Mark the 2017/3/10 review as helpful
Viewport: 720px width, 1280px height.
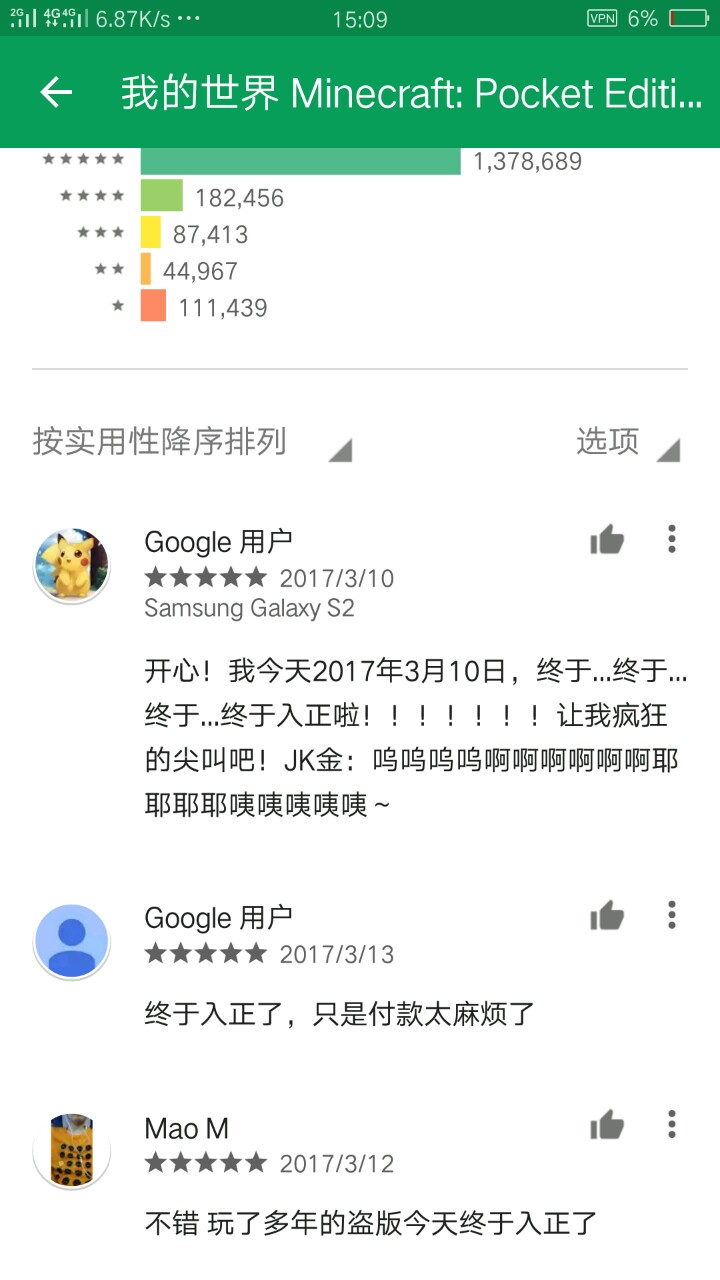[606, 541]
